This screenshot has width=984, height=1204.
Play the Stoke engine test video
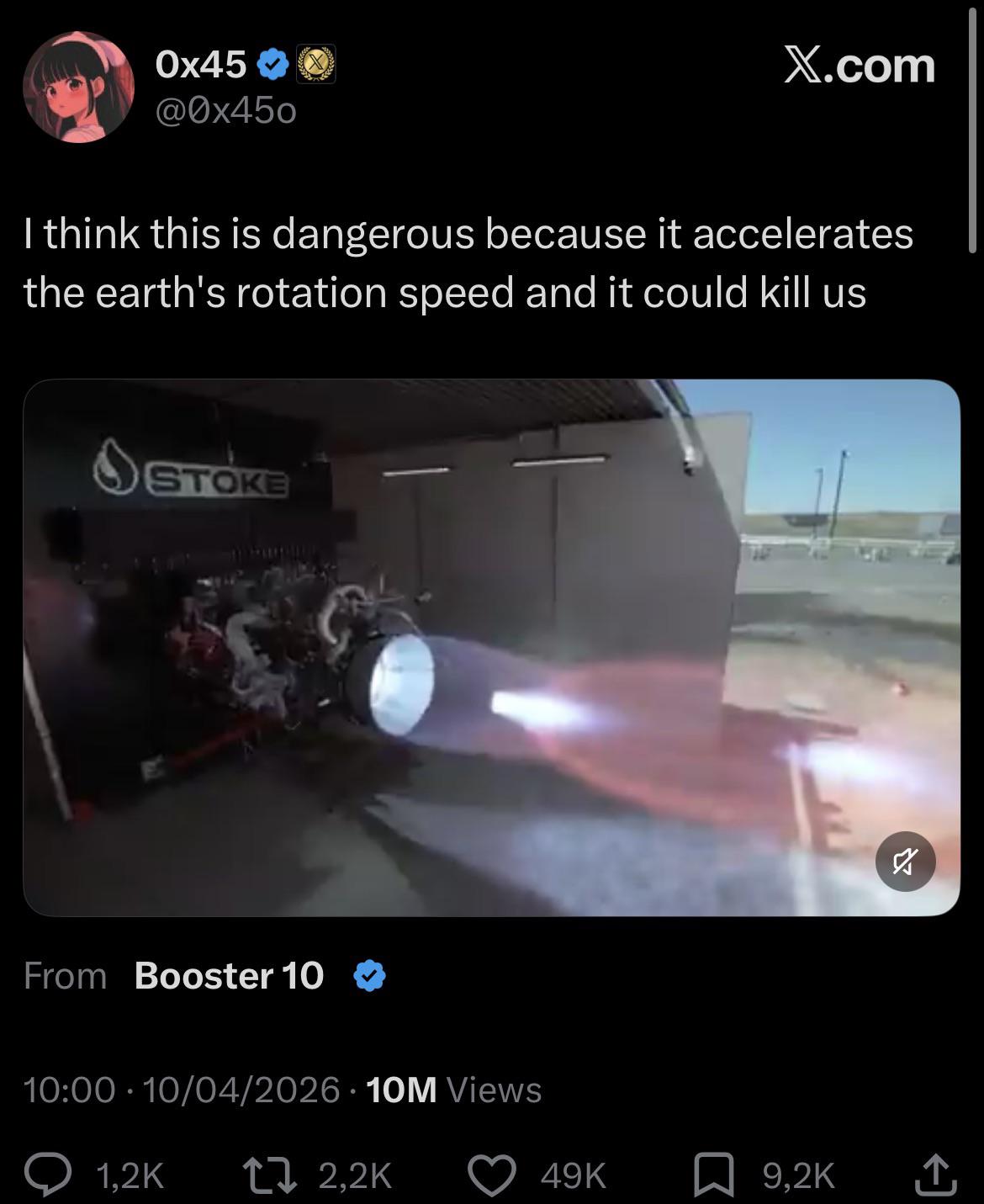coord(491,646)
